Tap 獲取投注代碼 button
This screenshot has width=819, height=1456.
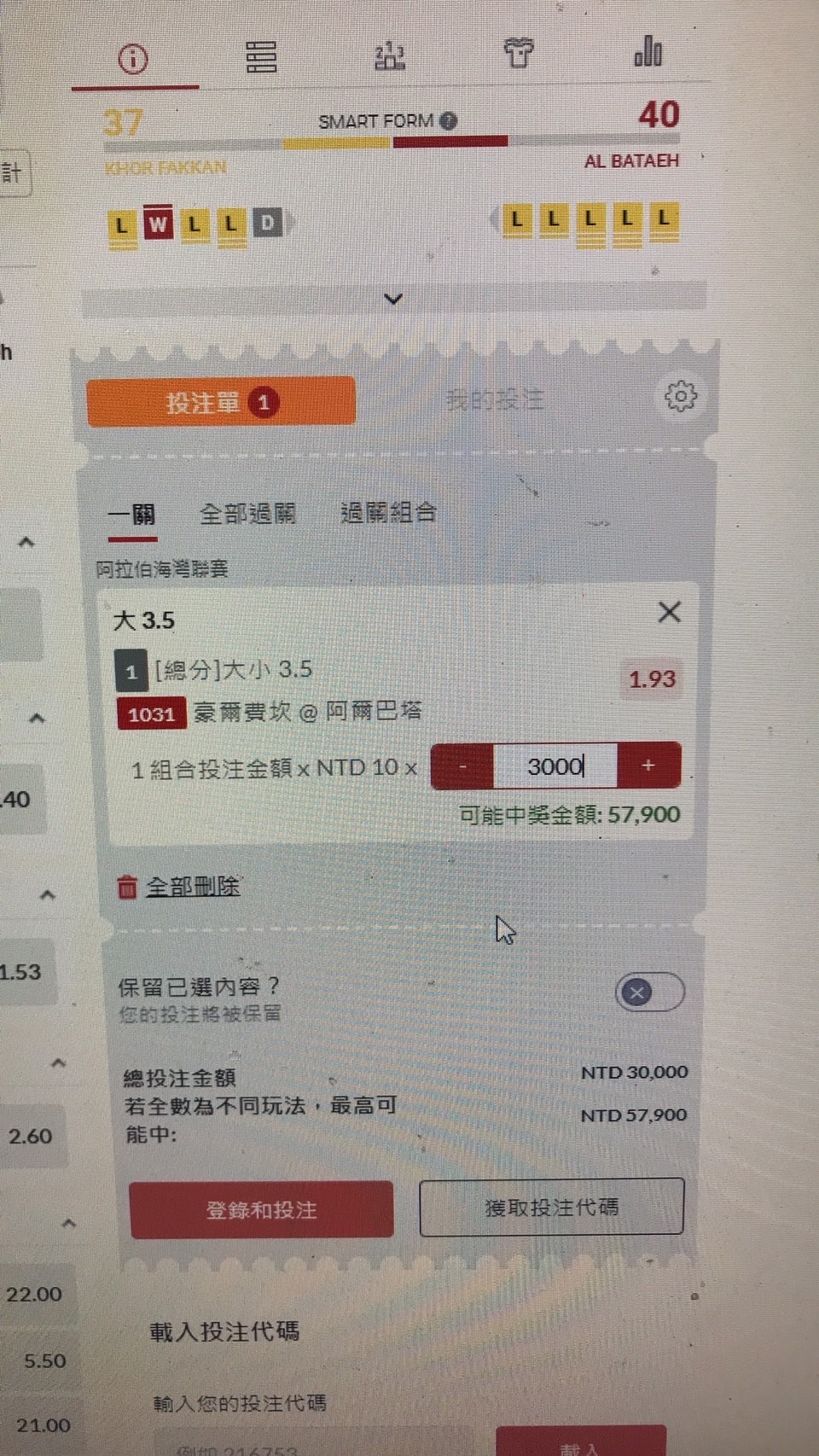coord(551,1207)
